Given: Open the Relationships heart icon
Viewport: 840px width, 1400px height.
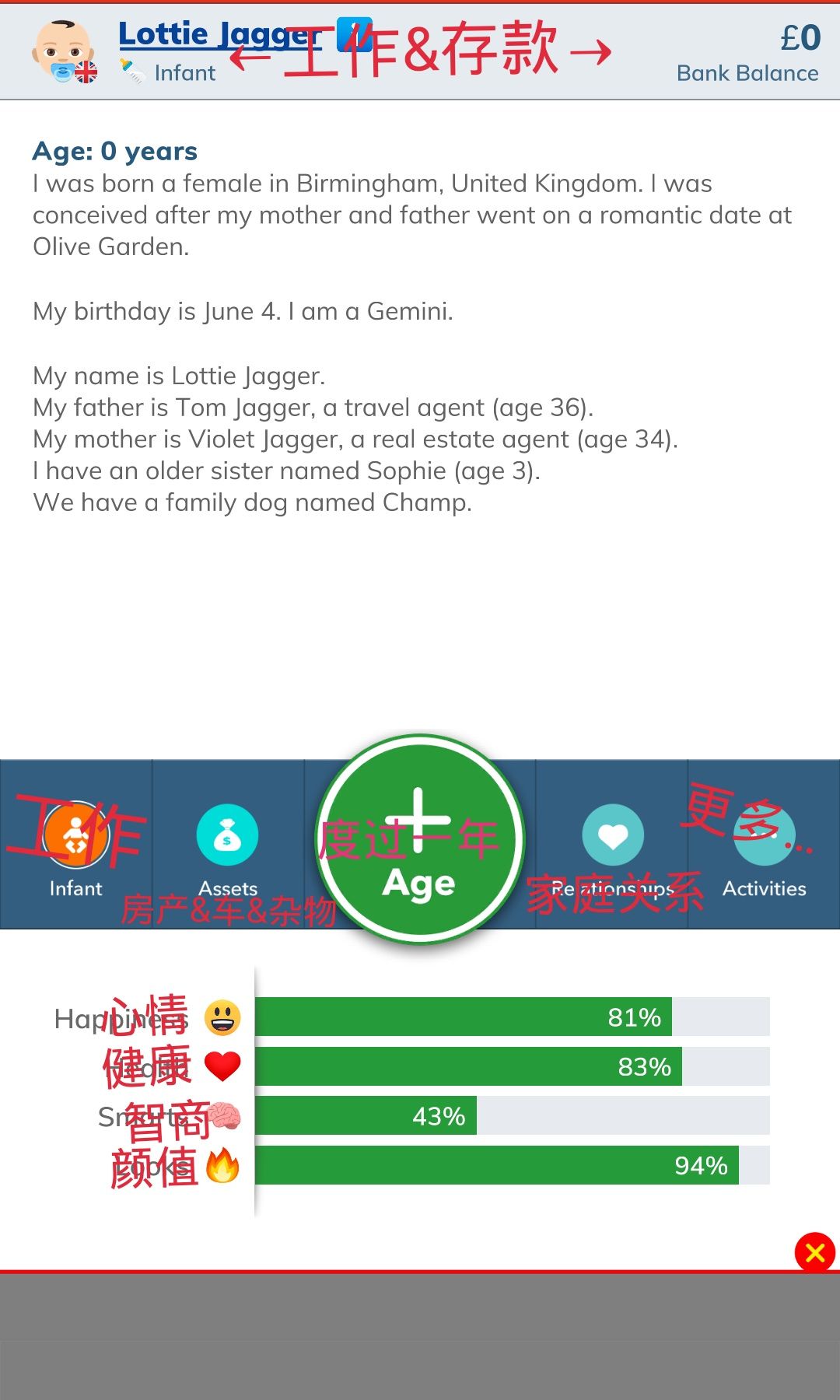Looking at the screenshot, I should (613, 834).
